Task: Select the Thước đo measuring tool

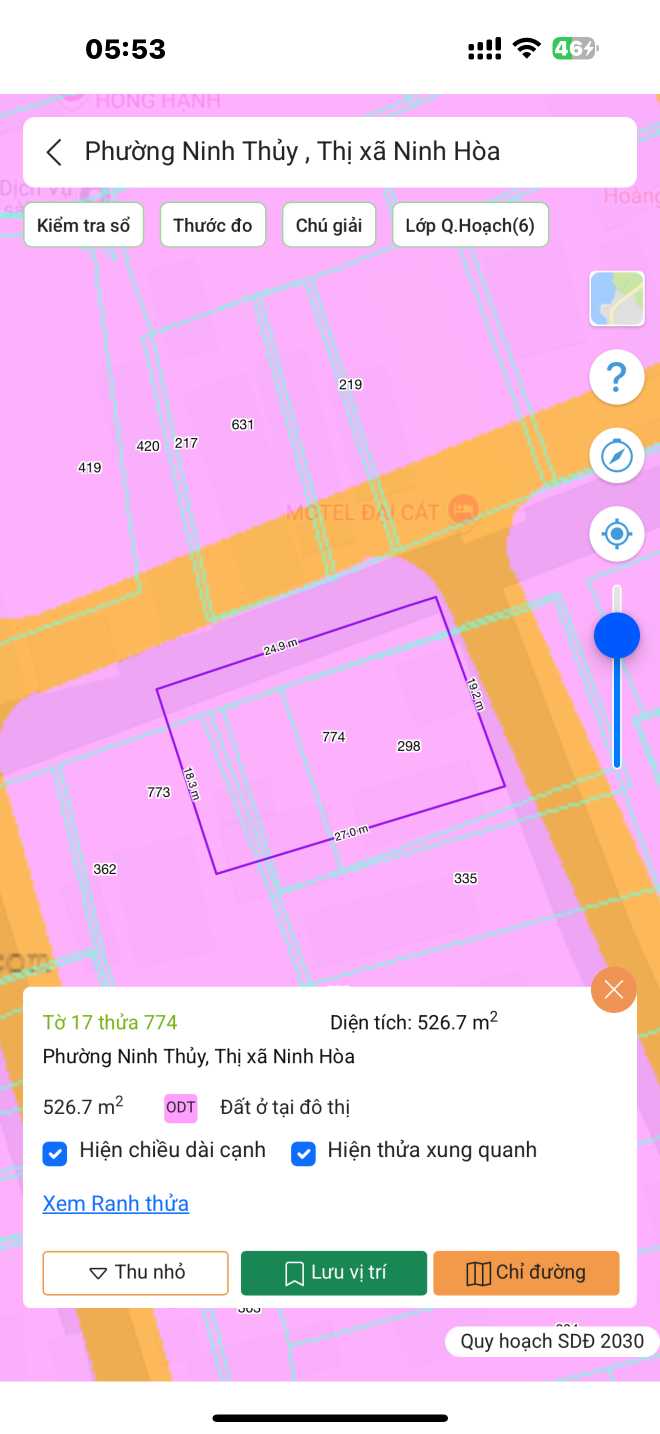Action: 213,225
